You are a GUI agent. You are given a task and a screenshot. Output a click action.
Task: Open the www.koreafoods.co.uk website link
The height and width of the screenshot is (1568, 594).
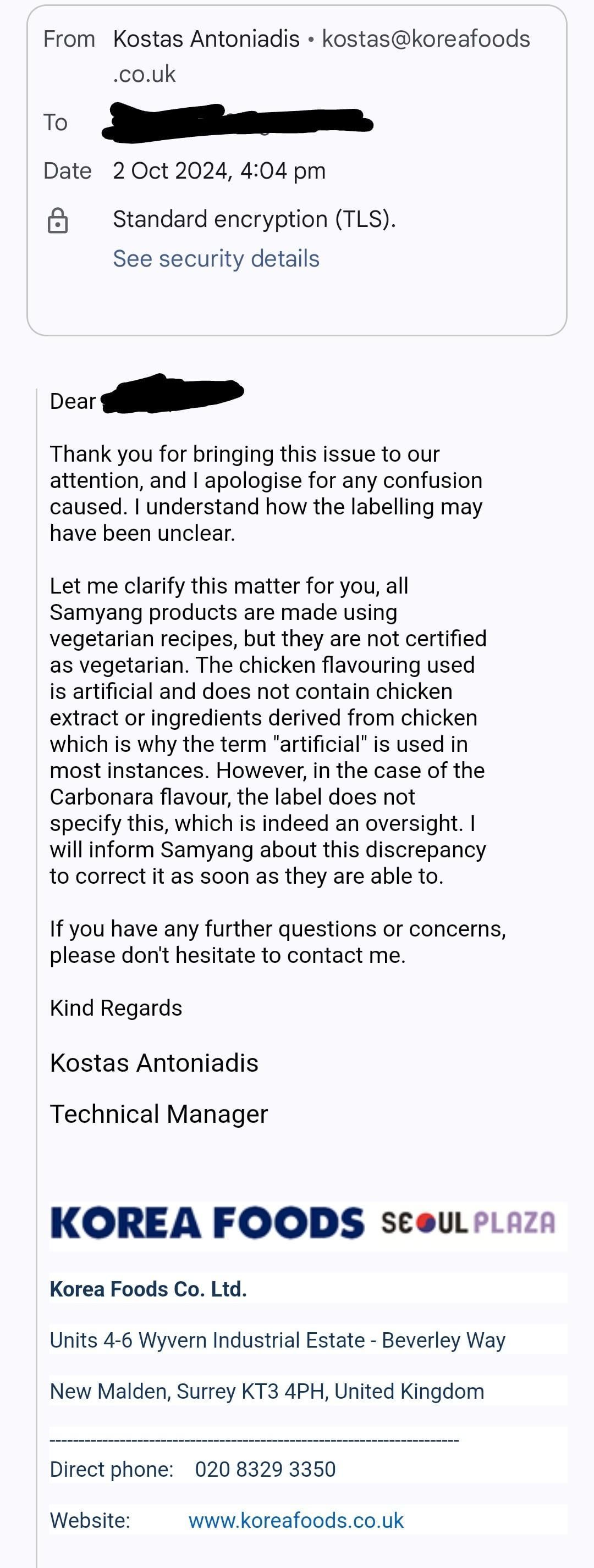pos(295,1520)
